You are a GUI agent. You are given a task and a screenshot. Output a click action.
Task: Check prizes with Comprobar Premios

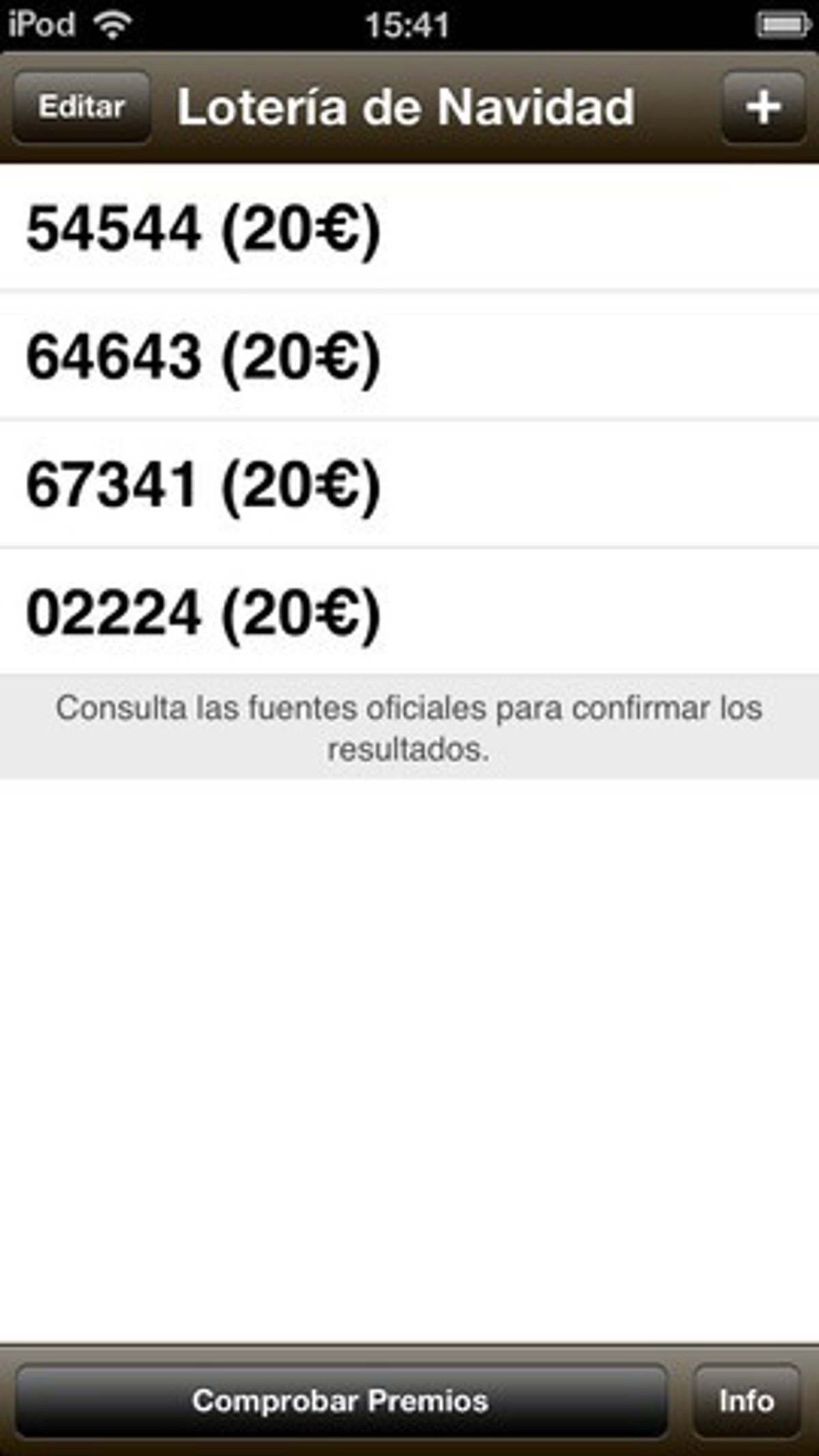coord(341,1401)
